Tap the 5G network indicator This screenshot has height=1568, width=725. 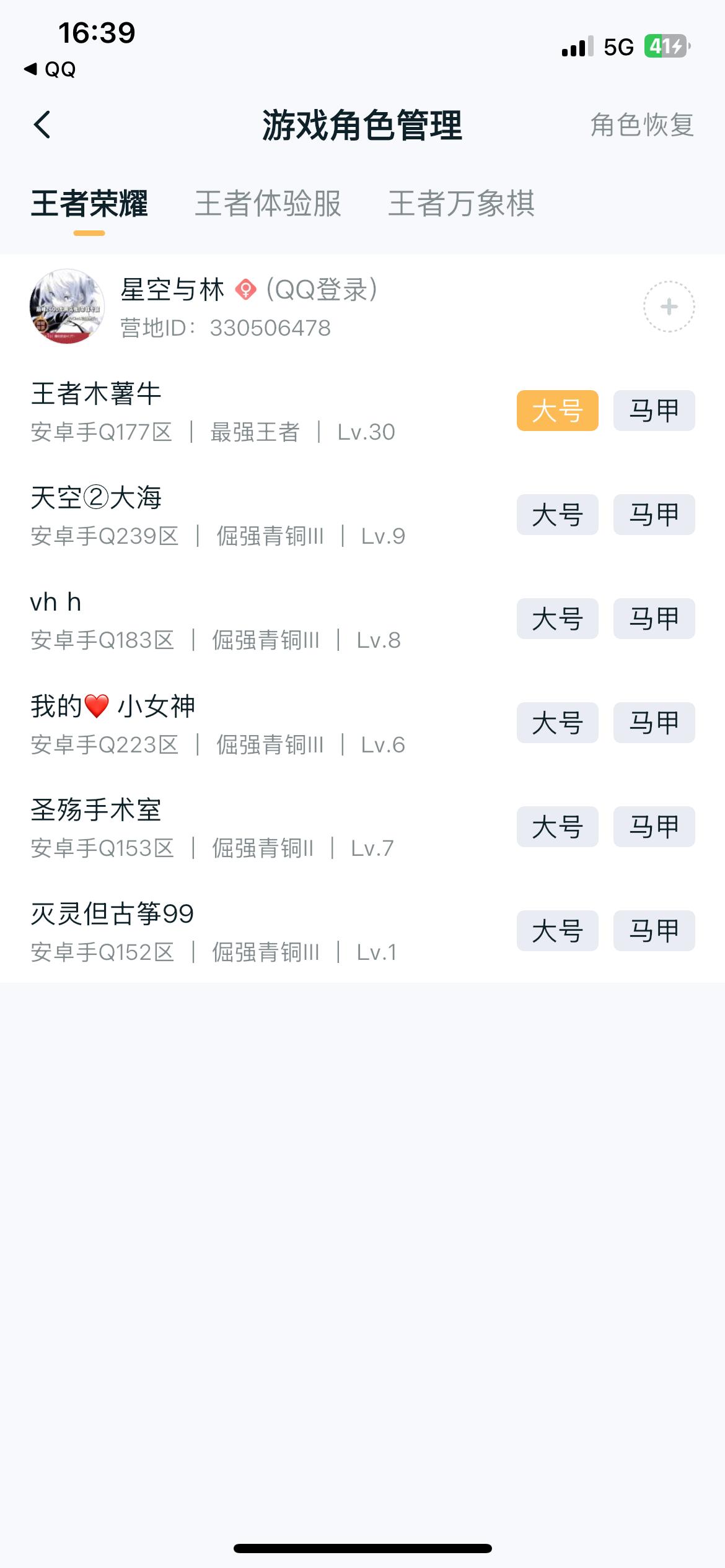(618, 45)
